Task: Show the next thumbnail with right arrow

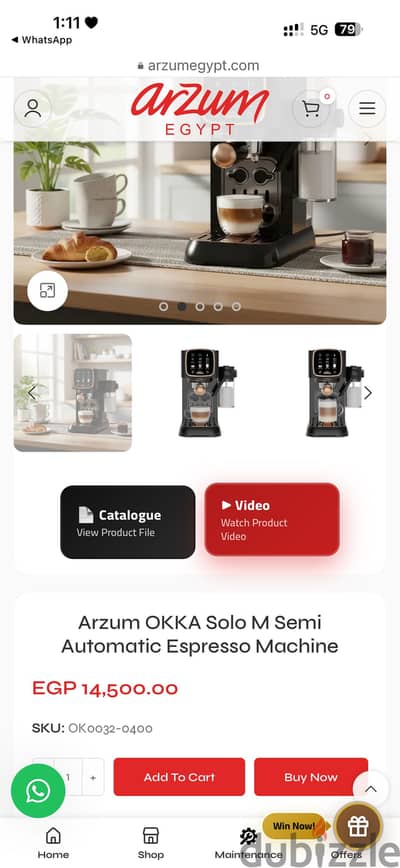Action: point(368,393)
